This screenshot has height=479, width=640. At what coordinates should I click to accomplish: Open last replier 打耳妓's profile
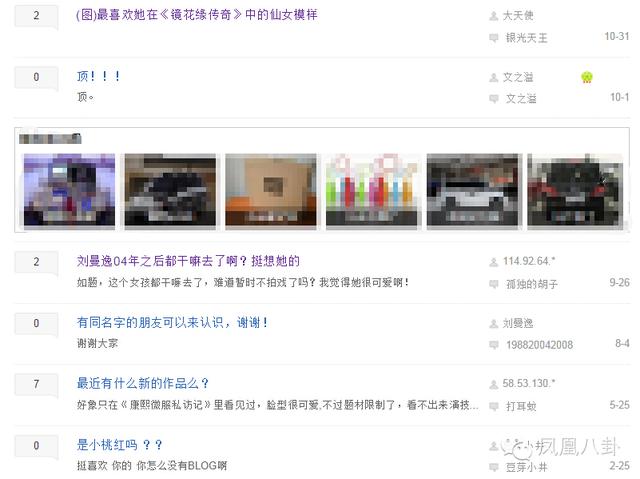[521, 406]
